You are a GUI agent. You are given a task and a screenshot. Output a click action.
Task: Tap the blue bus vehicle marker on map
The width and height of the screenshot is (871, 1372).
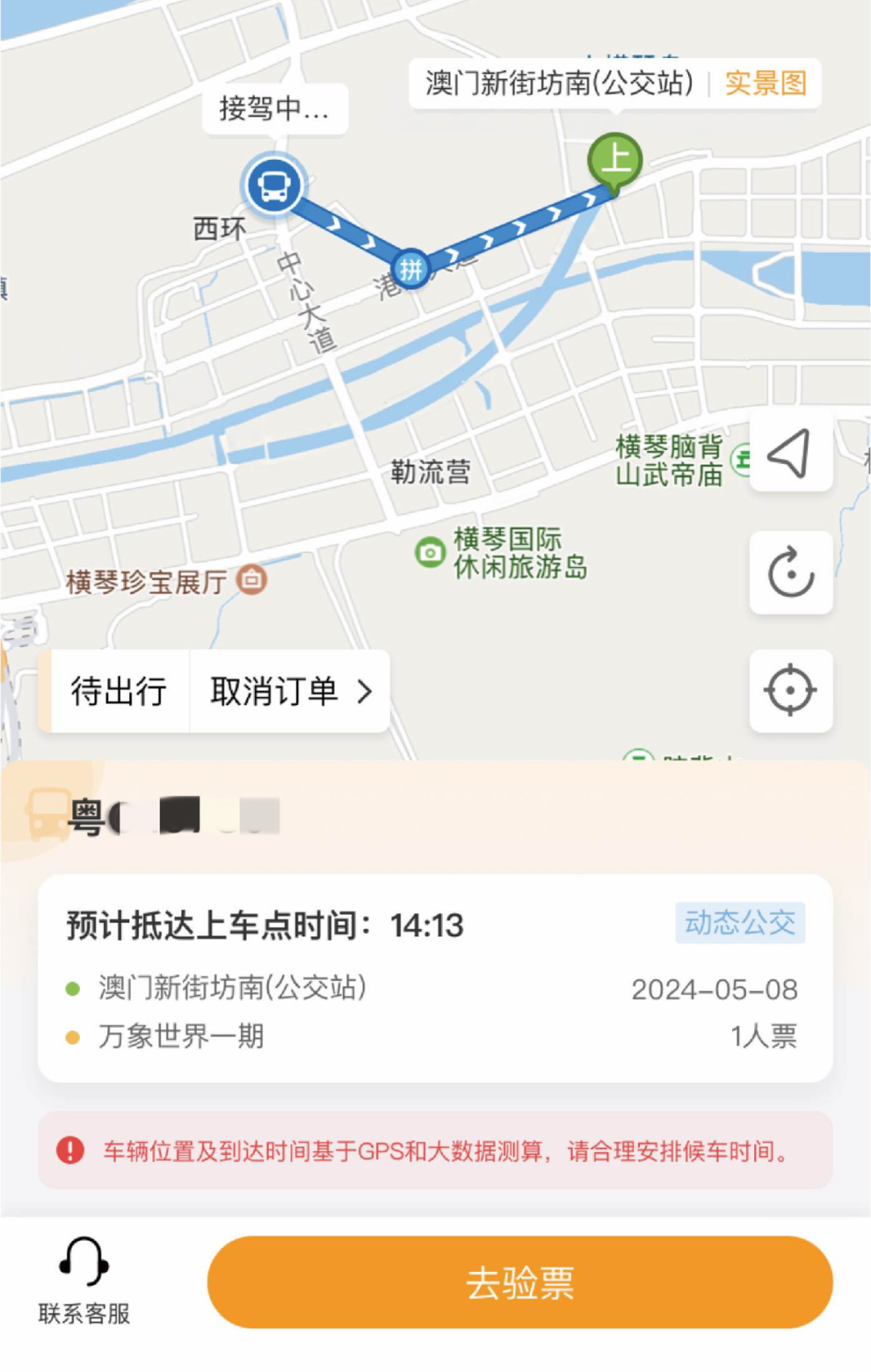[273, 186]
